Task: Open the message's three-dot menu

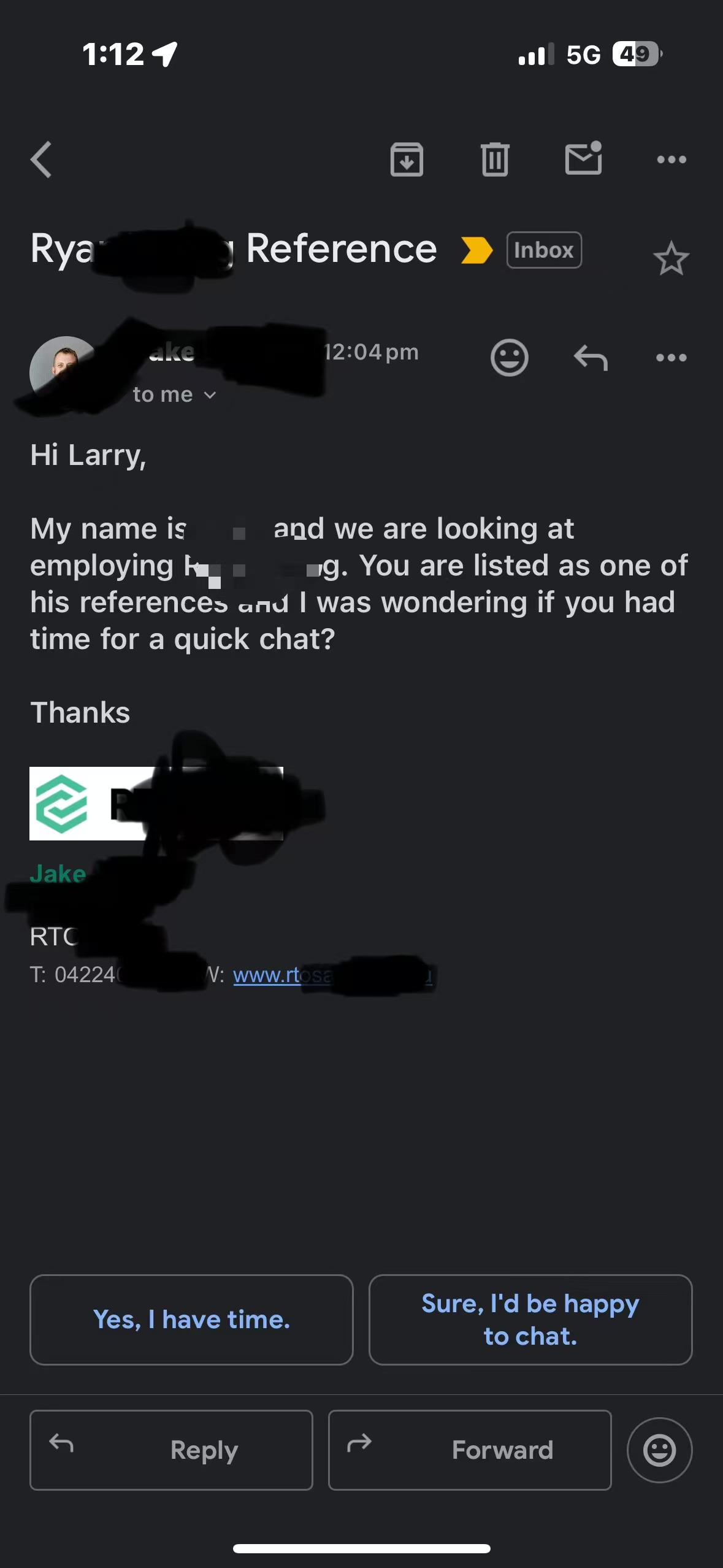Action: click(x=671, y=357)
